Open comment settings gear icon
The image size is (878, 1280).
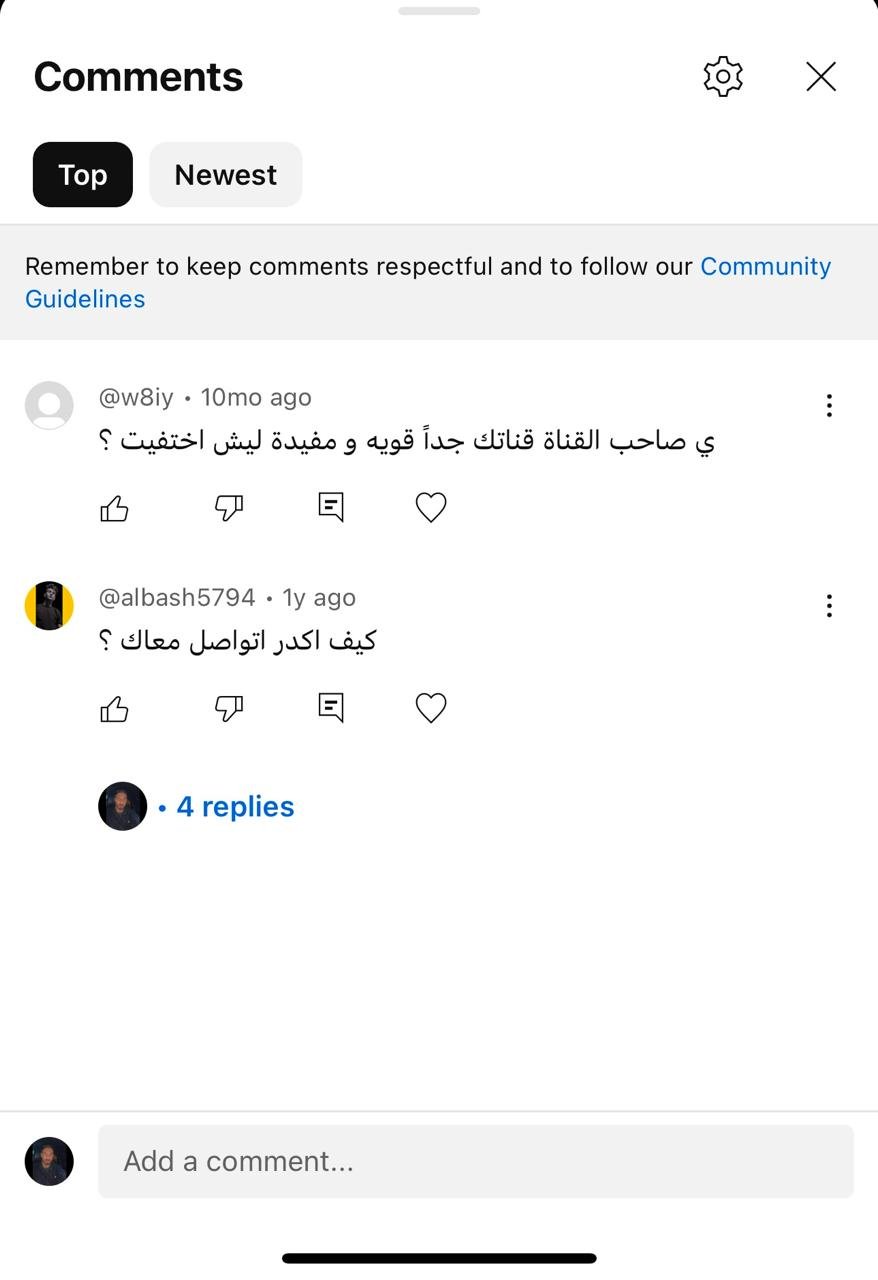[723, 77]
